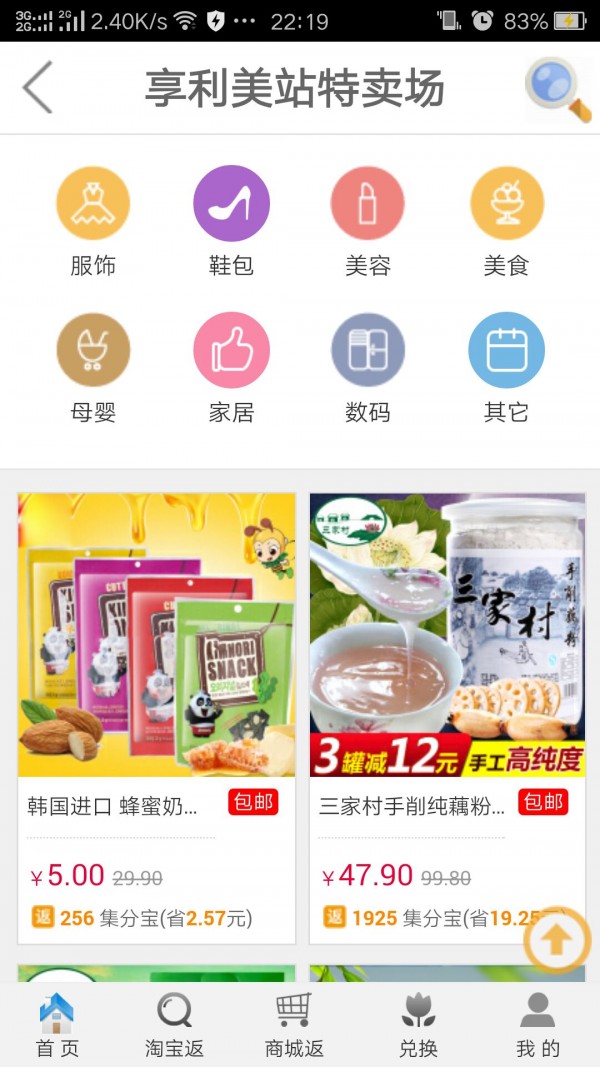Viewport: 600px width, 1067px height.
Task: Switch to the 首页 home tab
Action: [57, 1025]
